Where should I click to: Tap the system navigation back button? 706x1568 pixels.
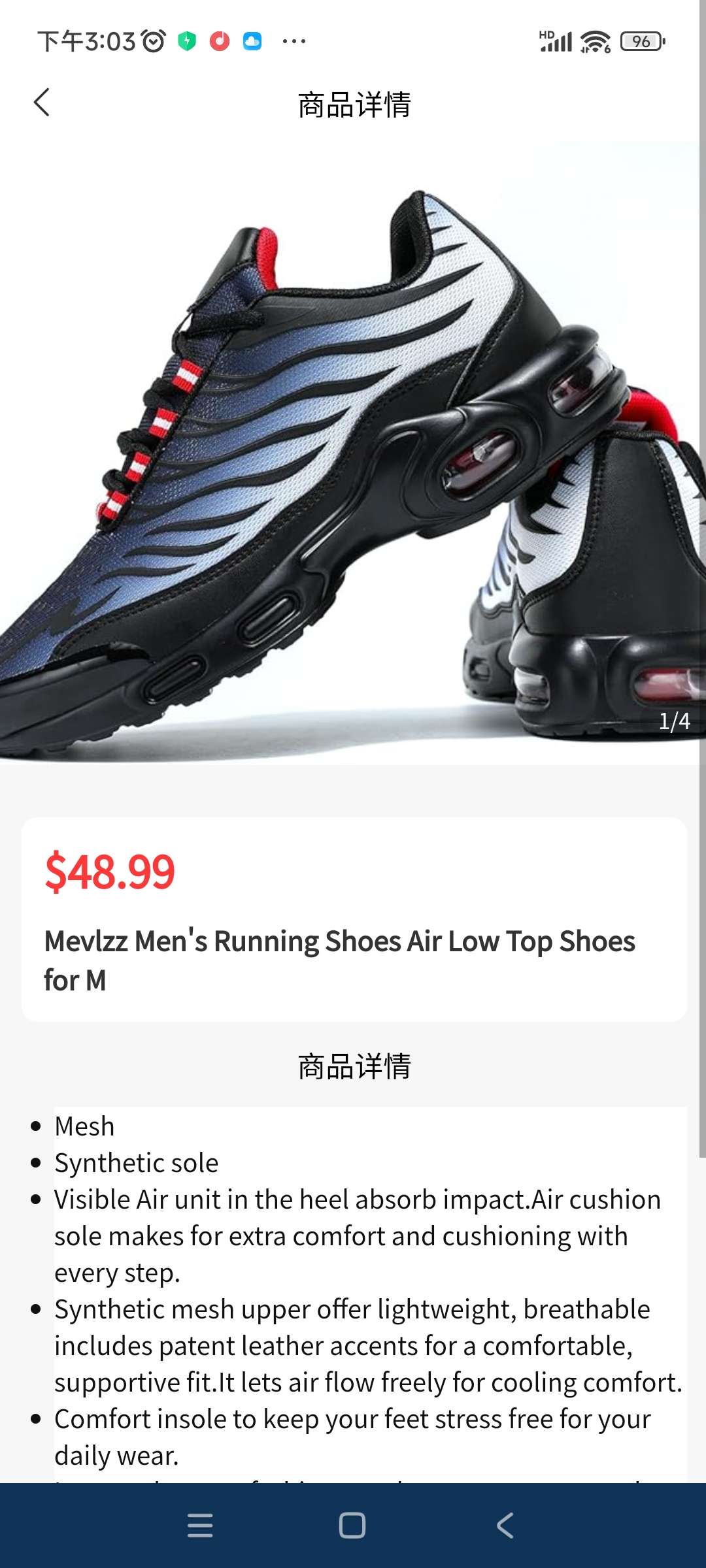(505, 1526)
